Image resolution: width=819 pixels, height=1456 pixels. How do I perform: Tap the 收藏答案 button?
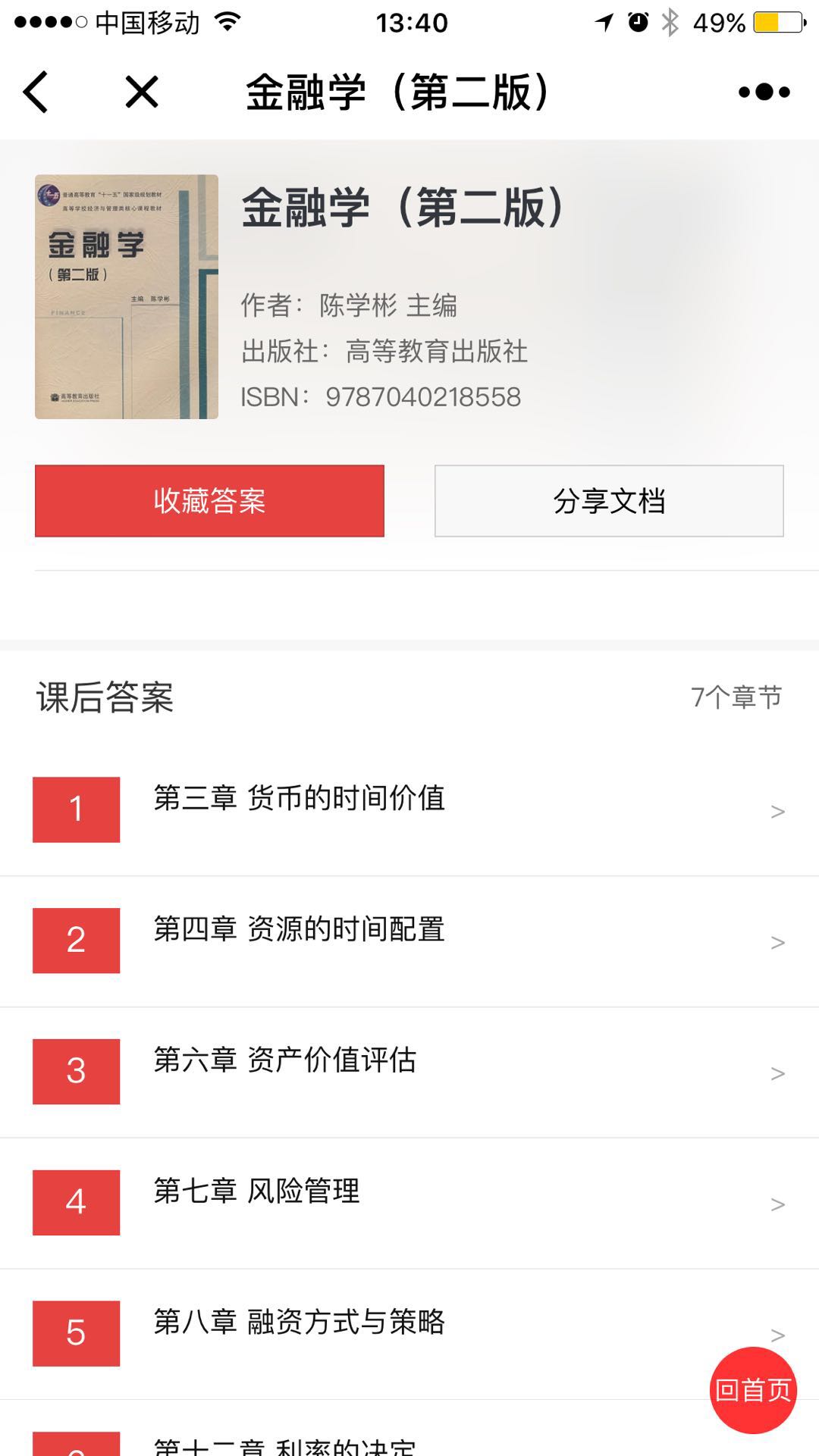pyautogui.click(x=209, y=500)
